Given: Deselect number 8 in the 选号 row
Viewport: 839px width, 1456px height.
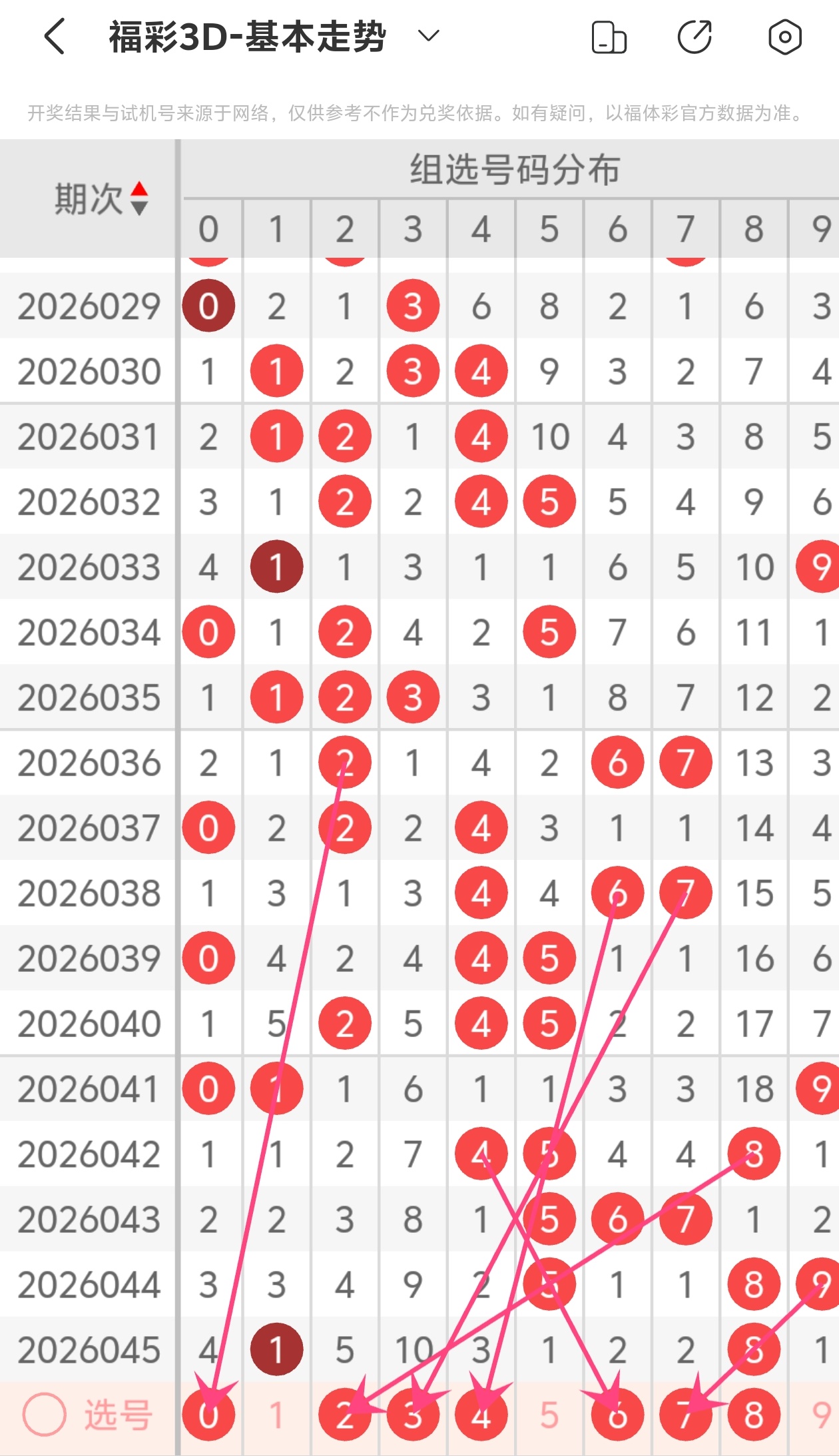Looking at the screenshot, I should (753, 1415).
